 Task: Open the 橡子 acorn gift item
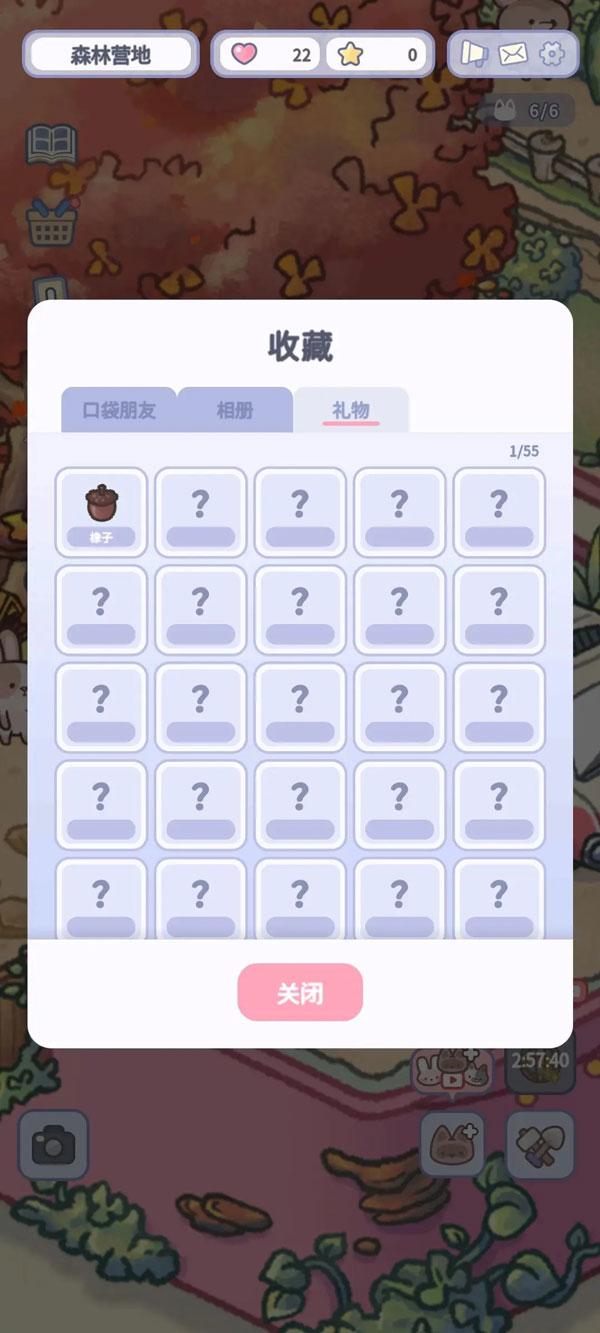[x=101, y=512]
